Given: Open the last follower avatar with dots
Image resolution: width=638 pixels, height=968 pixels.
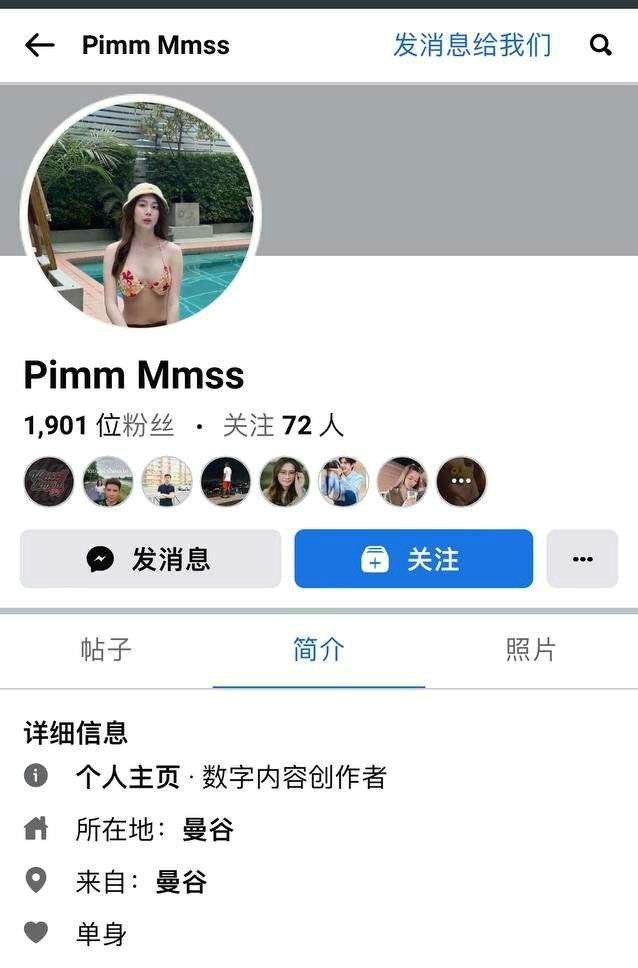Looking at the screenshot, I should [x=461, y=481].
